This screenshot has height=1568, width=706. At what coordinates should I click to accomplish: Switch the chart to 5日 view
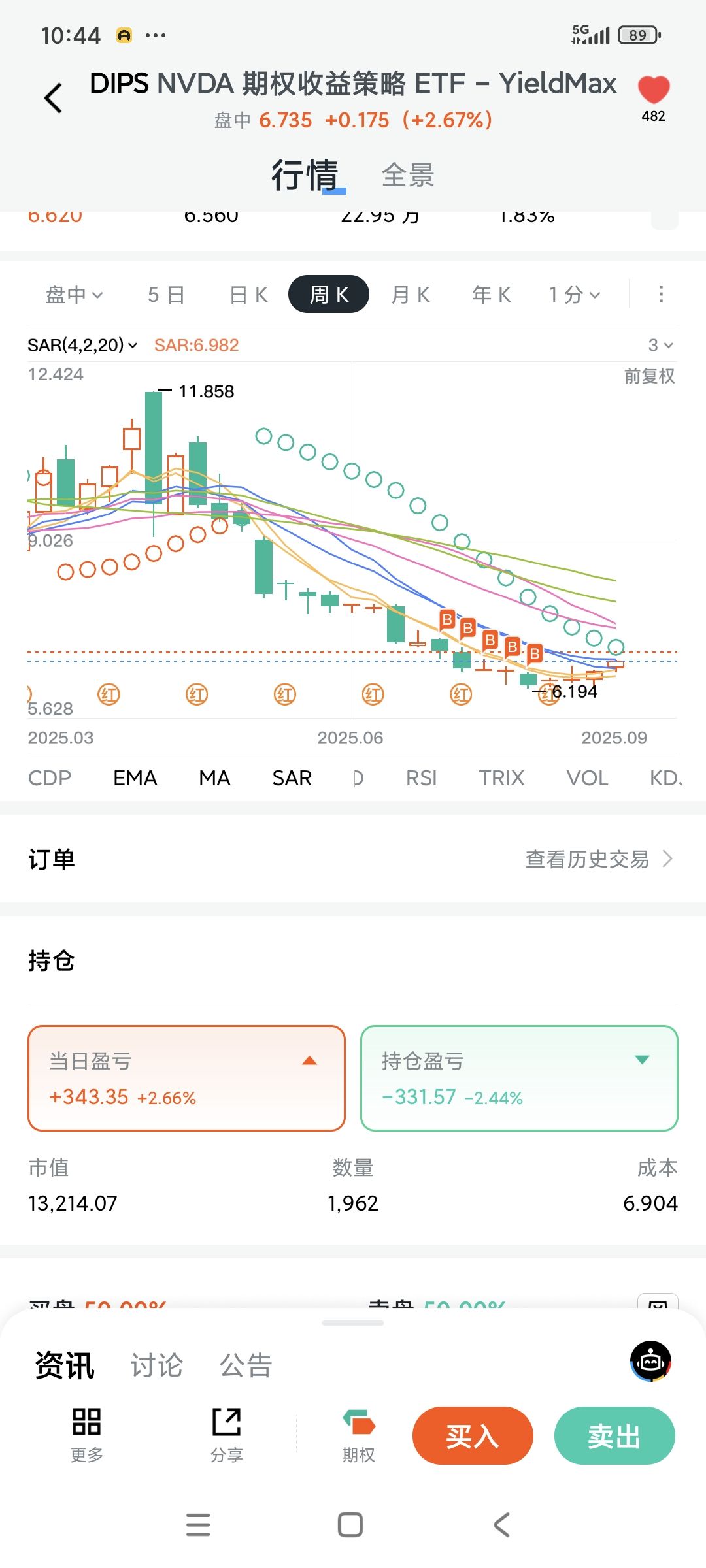tap(166, 295)
